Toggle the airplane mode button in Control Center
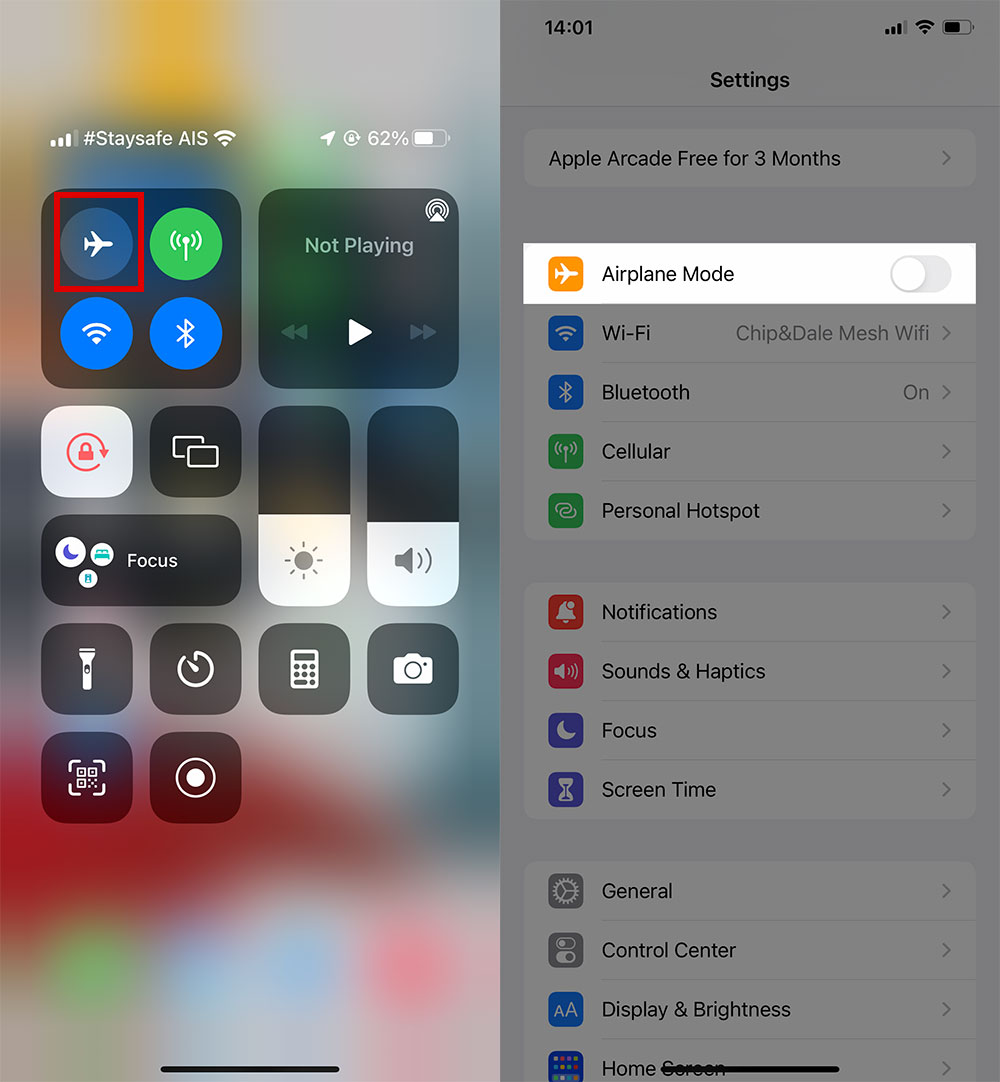 pos(96,243)
